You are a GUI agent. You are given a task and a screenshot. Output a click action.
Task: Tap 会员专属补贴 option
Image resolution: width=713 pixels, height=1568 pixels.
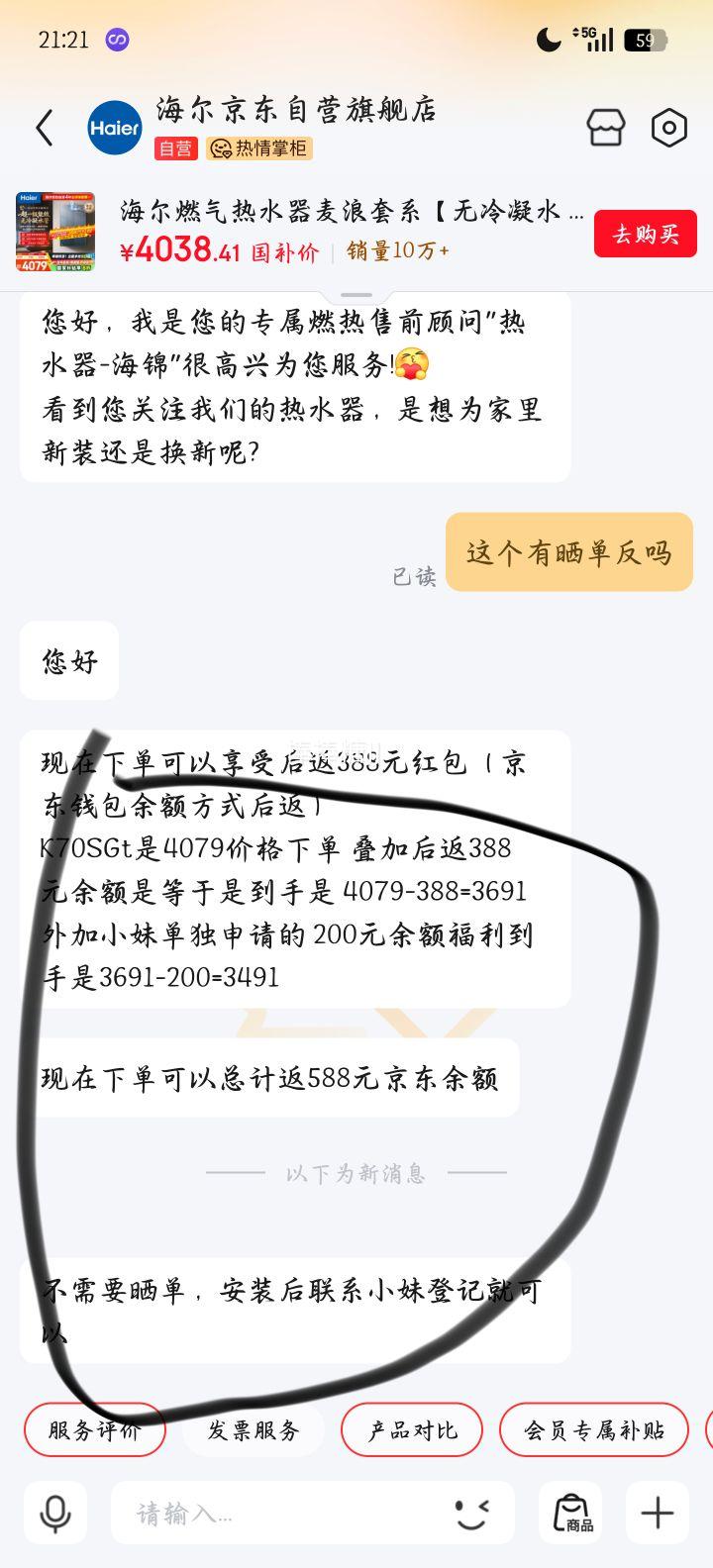(593, 1429)
